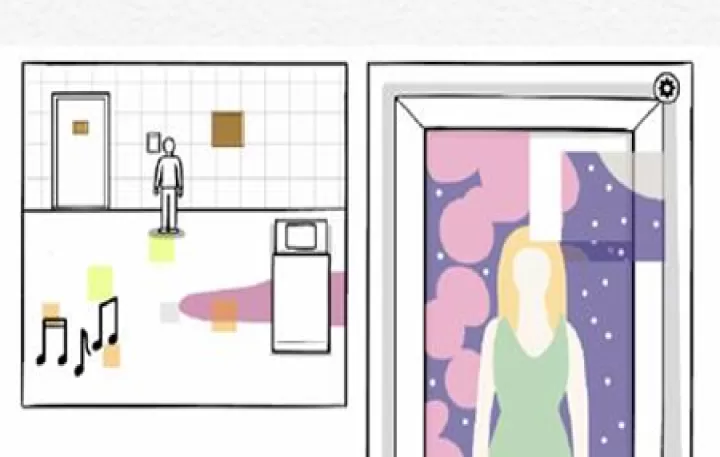Viewport: 720px width, 457px height.
Task: Tap the brown picture frame on the wall
Action: (x=227, y=129)
